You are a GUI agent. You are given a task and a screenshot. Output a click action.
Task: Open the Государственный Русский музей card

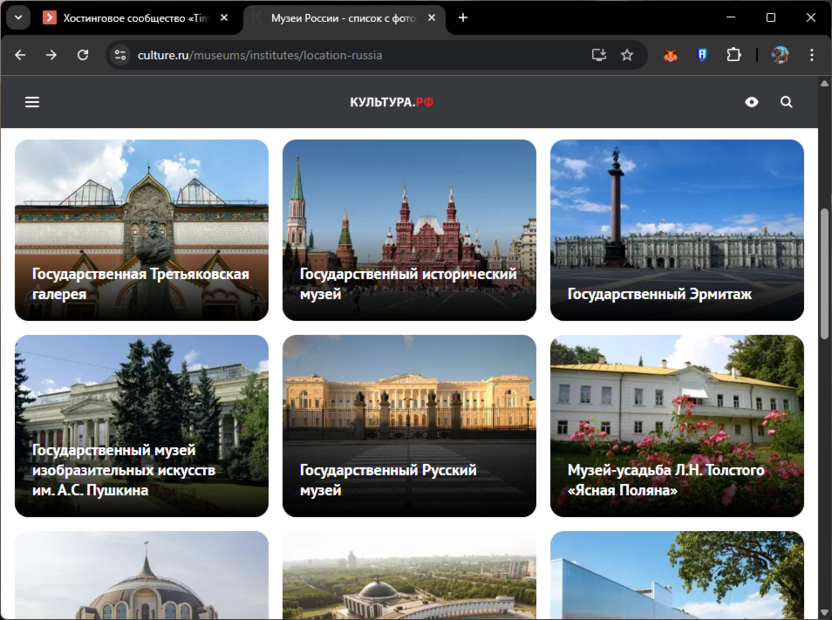point(409,426)
